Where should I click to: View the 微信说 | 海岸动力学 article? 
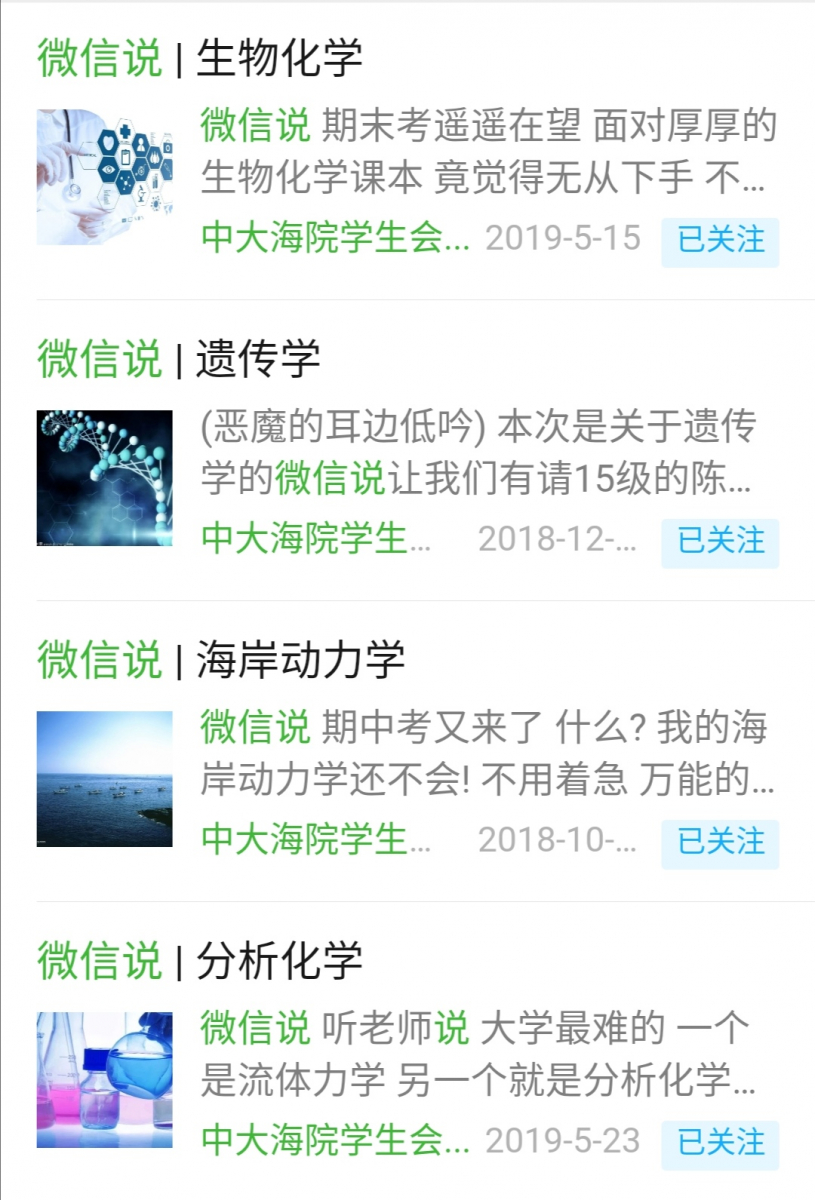tap(221, 660)
